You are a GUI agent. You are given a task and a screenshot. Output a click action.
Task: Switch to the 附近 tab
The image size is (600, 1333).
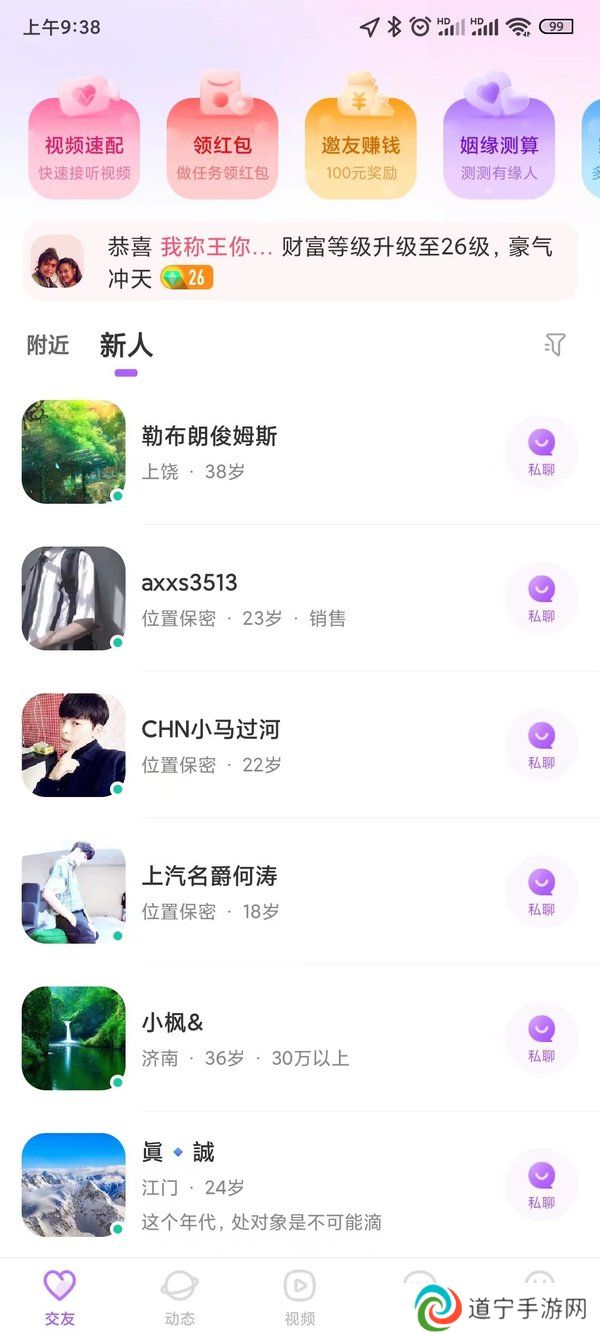(x=48, y=346)
